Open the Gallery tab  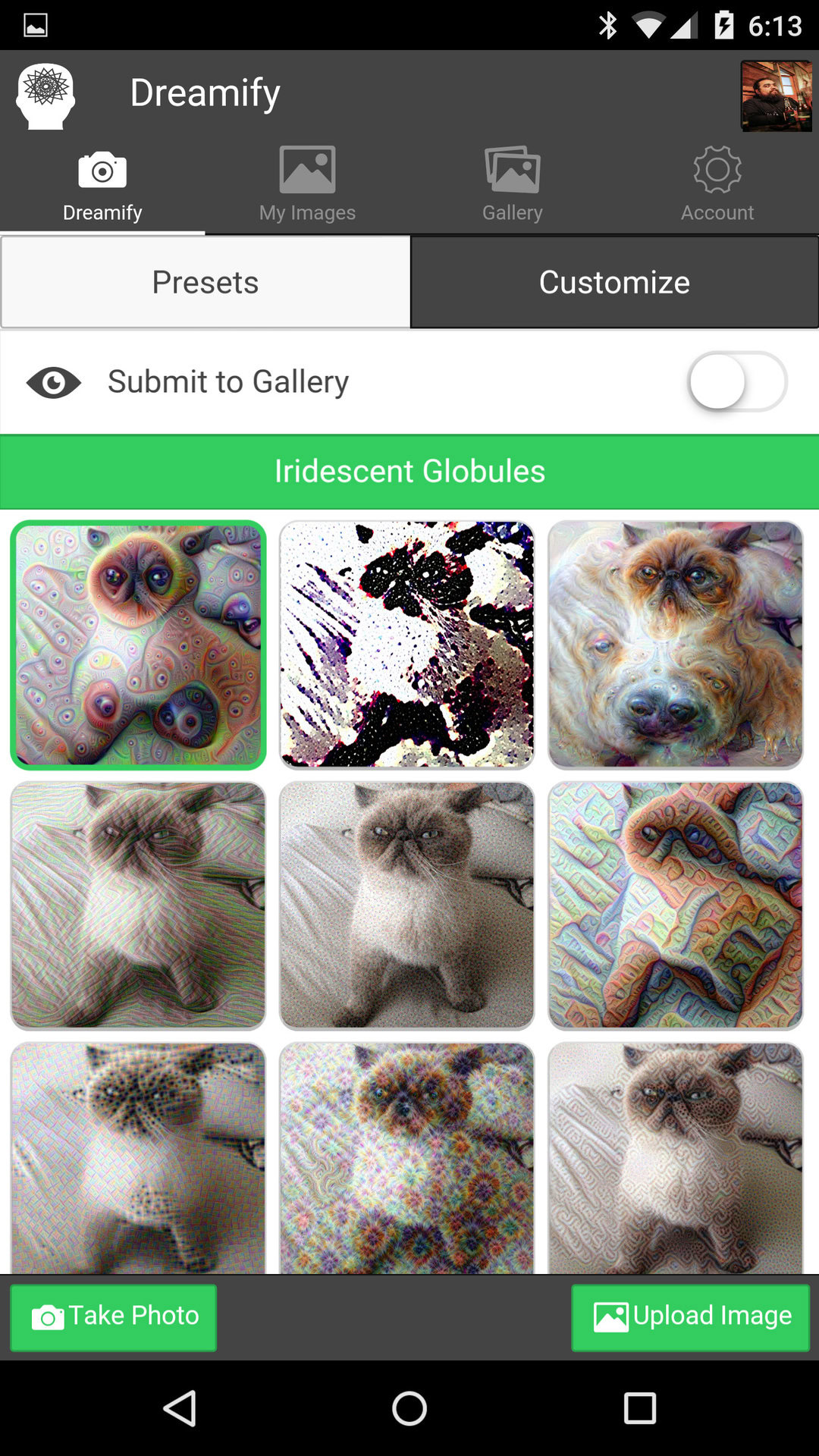[513, 184]
